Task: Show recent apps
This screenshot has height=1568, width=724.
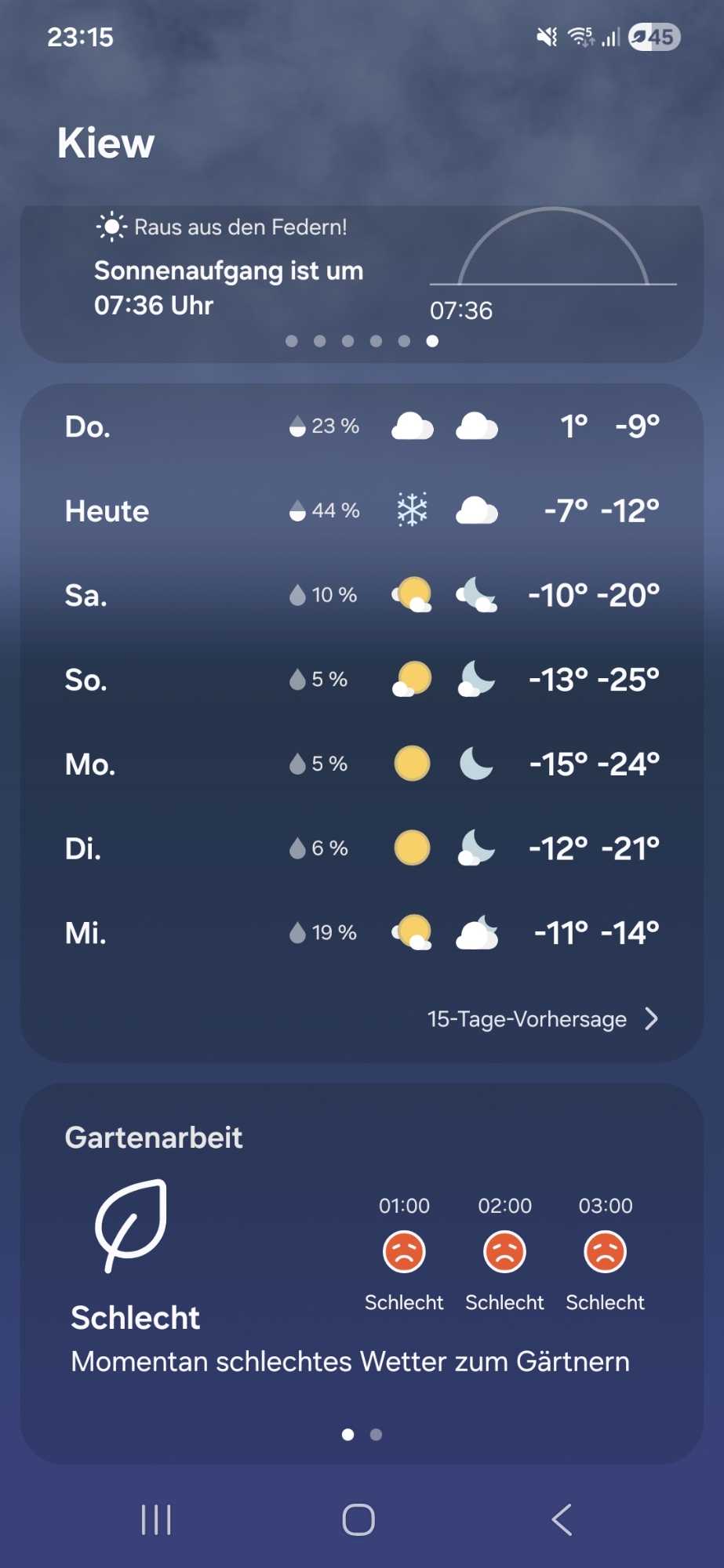Action: [156, 1519]
